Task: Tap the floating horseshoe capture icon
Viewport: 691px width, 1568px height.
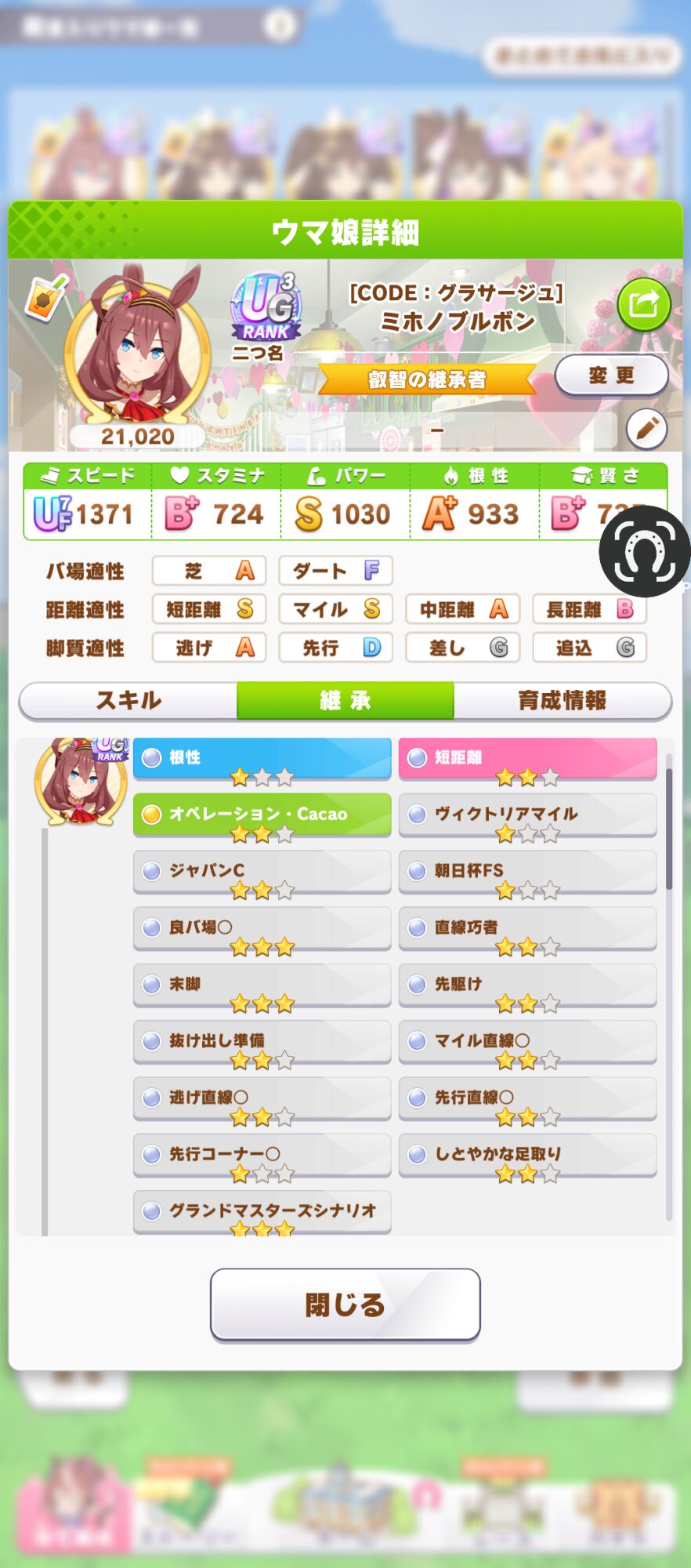Action: click(x=644, y=551)
